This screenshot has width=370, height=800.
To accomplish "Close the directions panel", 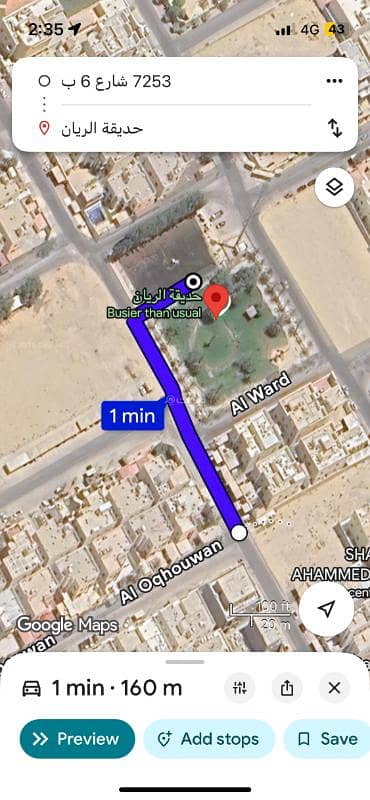I will point(334,688).
